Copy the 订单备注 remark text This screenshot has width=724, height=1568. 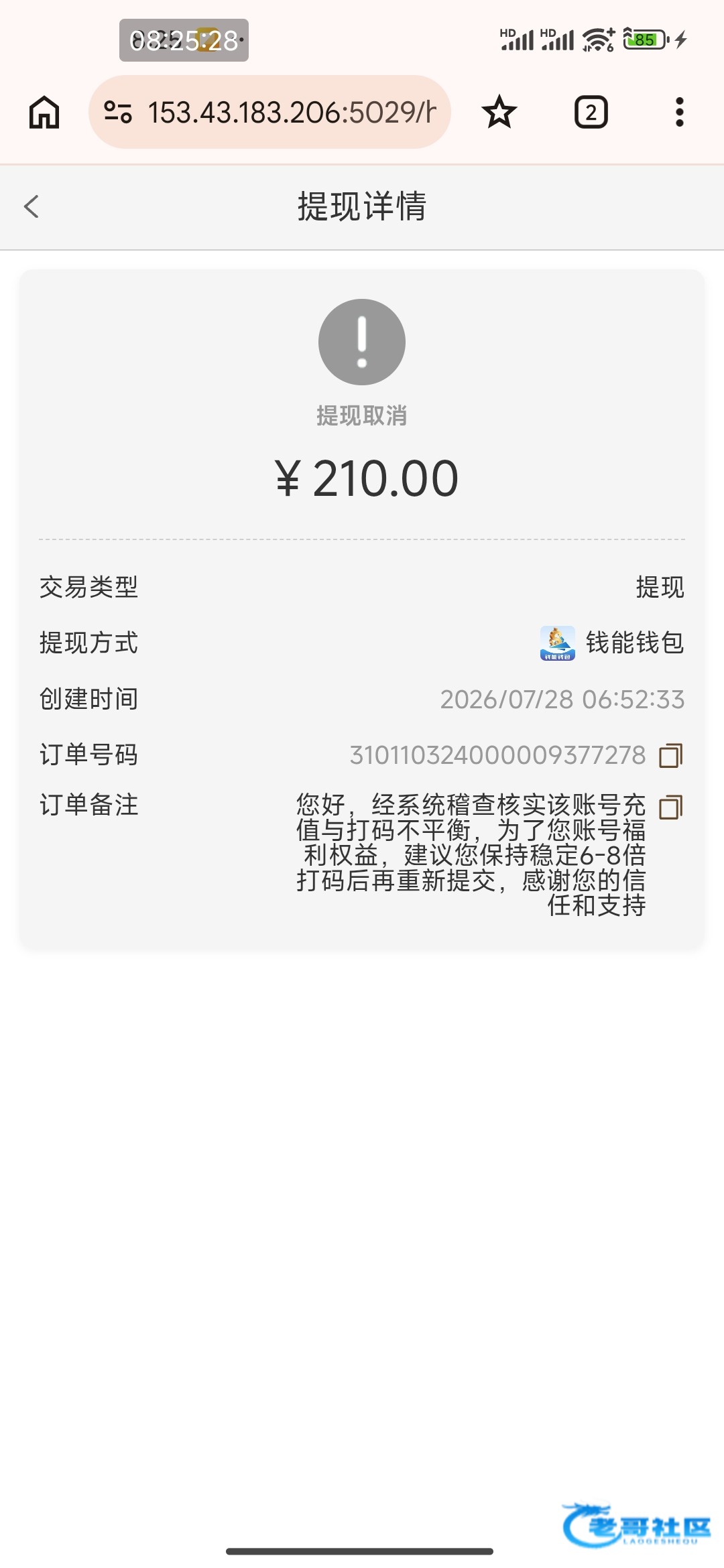[671, 807]
